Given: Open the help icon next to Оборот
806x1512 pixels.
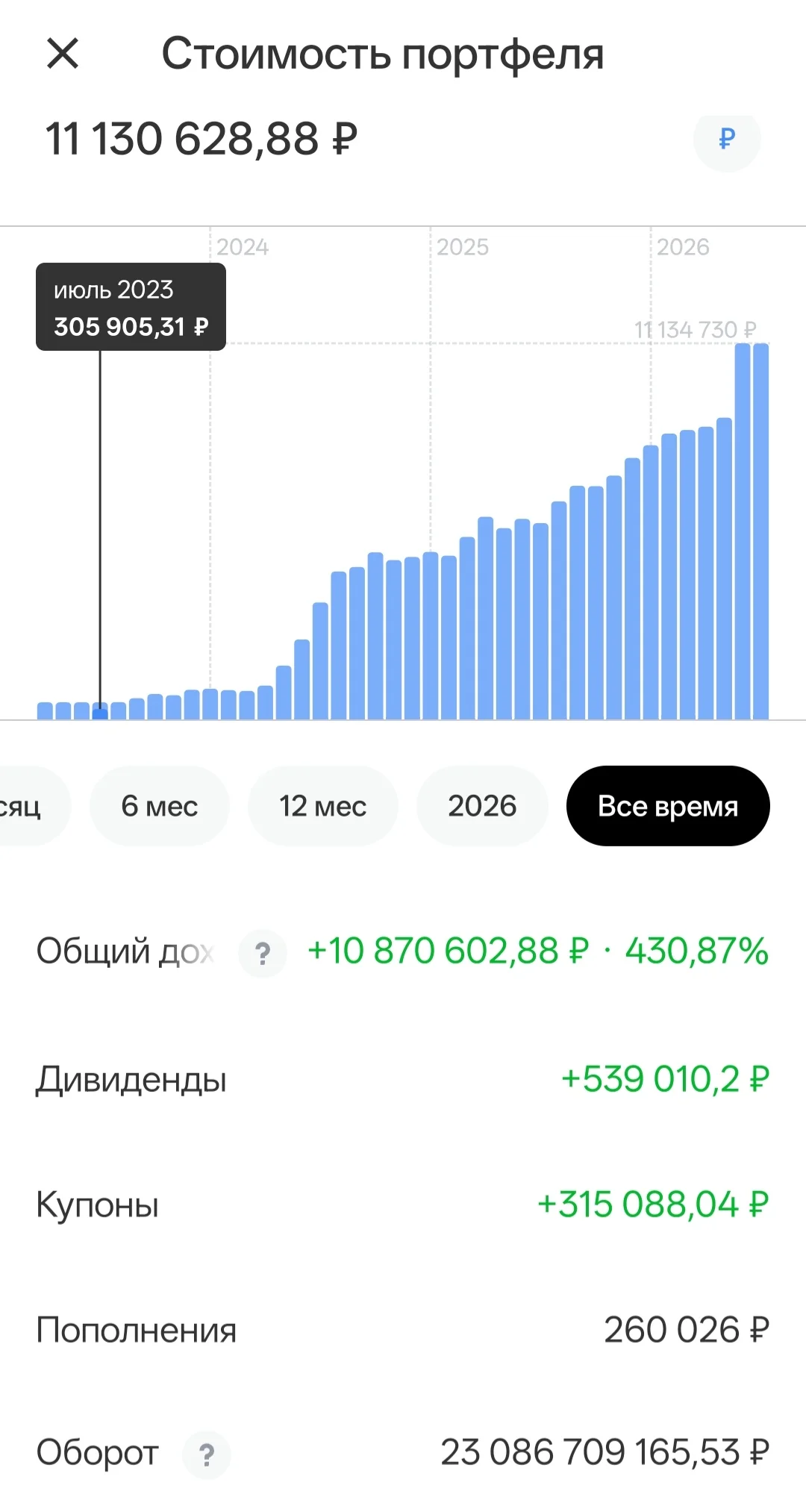Looking at the screenshot, I should (207, 1455).
